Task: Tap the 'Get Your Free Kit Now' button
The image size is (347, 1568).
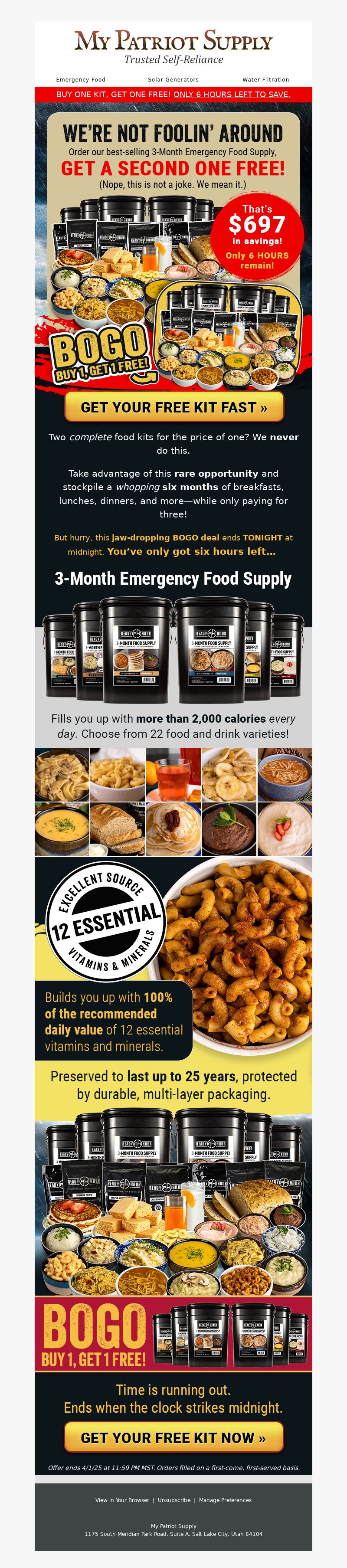Action: click(173, 1437)
